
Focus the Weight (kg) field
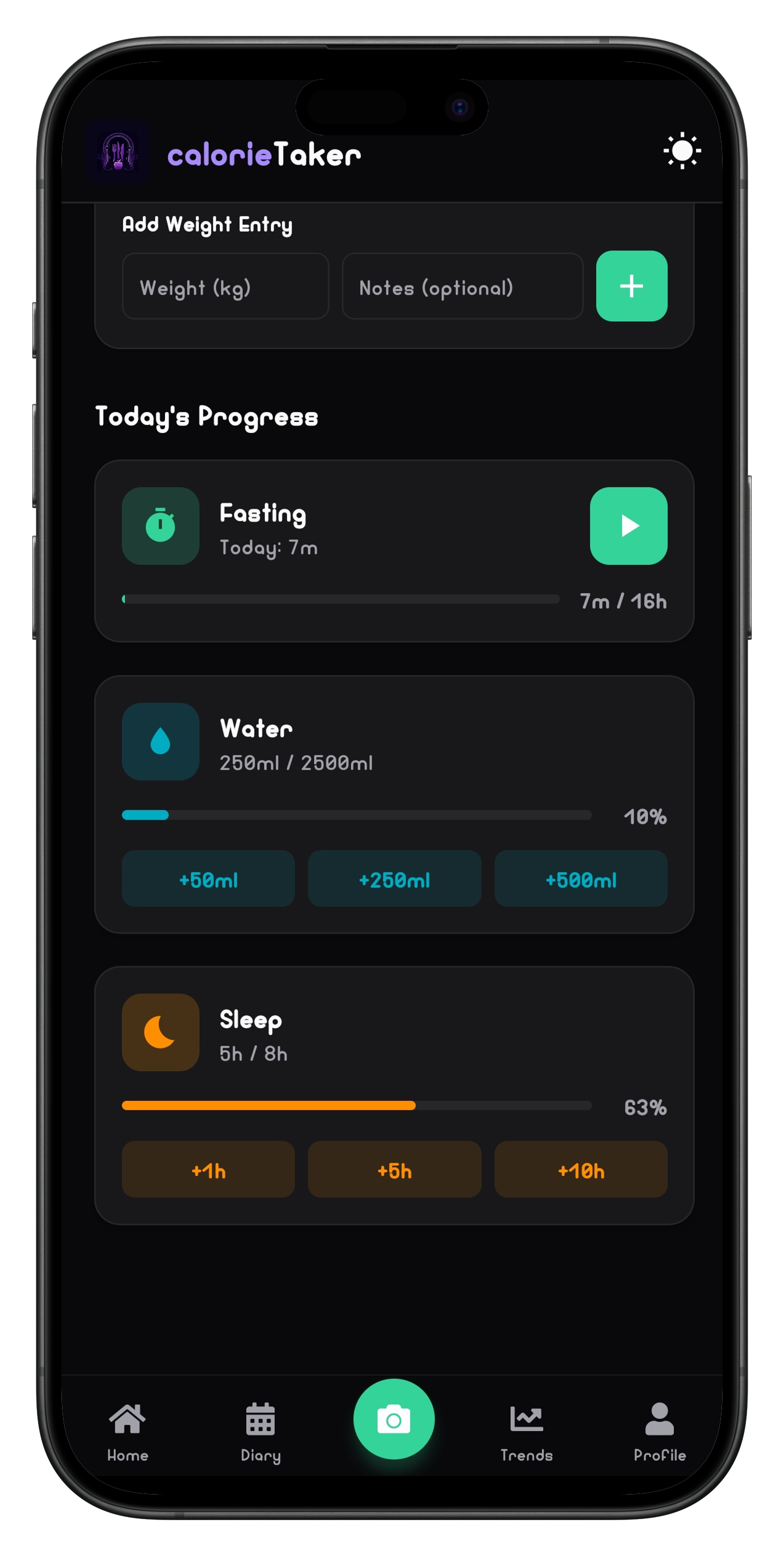pos(224,286)
